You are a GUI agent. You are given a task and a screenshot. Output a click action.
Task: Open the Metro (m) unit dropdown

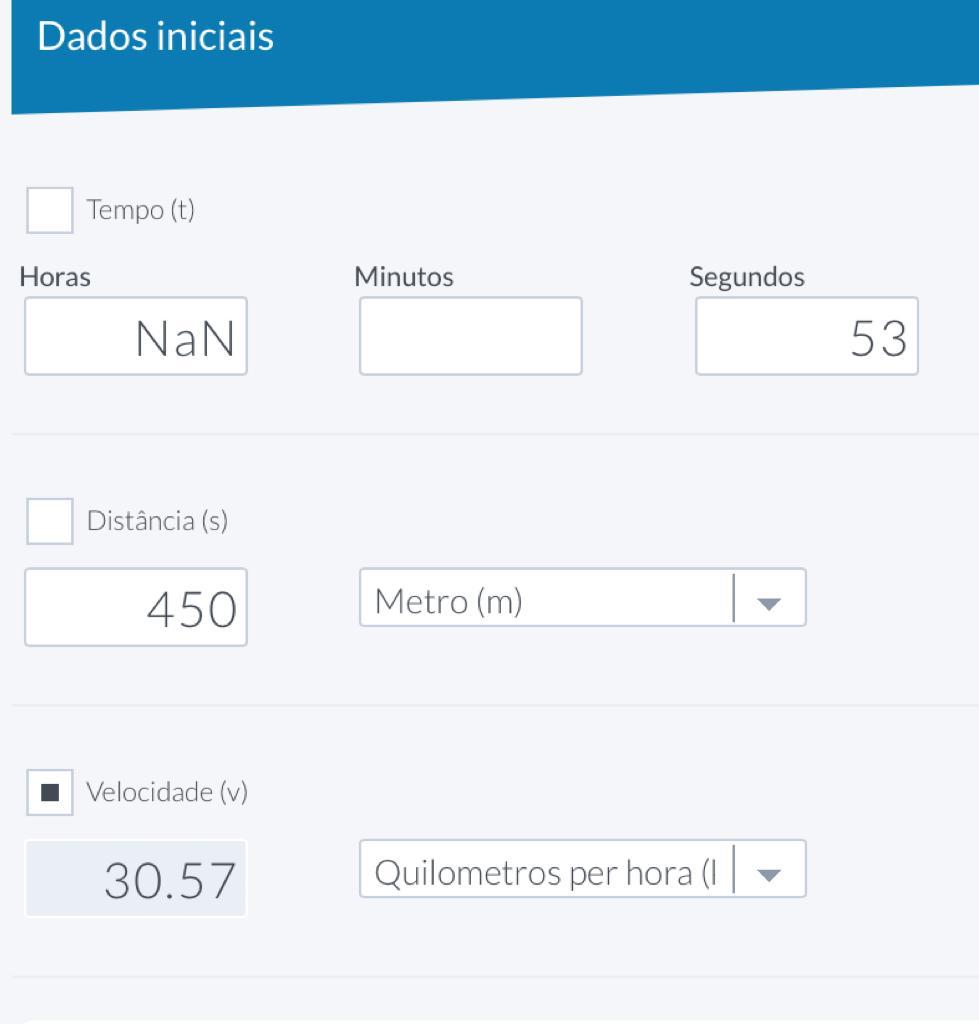pos(582,598)
